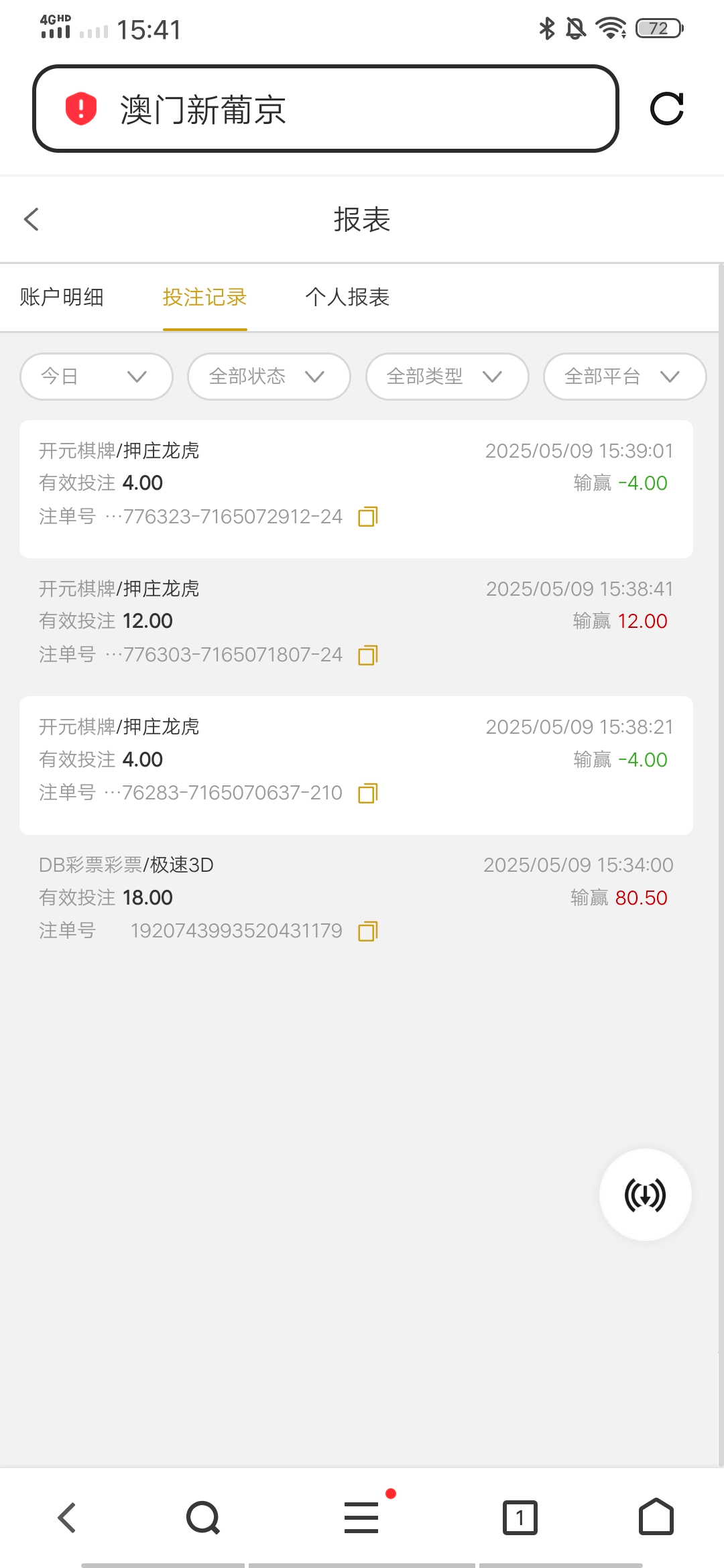Expand the 全部类型 type filter
Image resolution: width=724 pixels, height=1568 pixels.
[x=446, y=377]
